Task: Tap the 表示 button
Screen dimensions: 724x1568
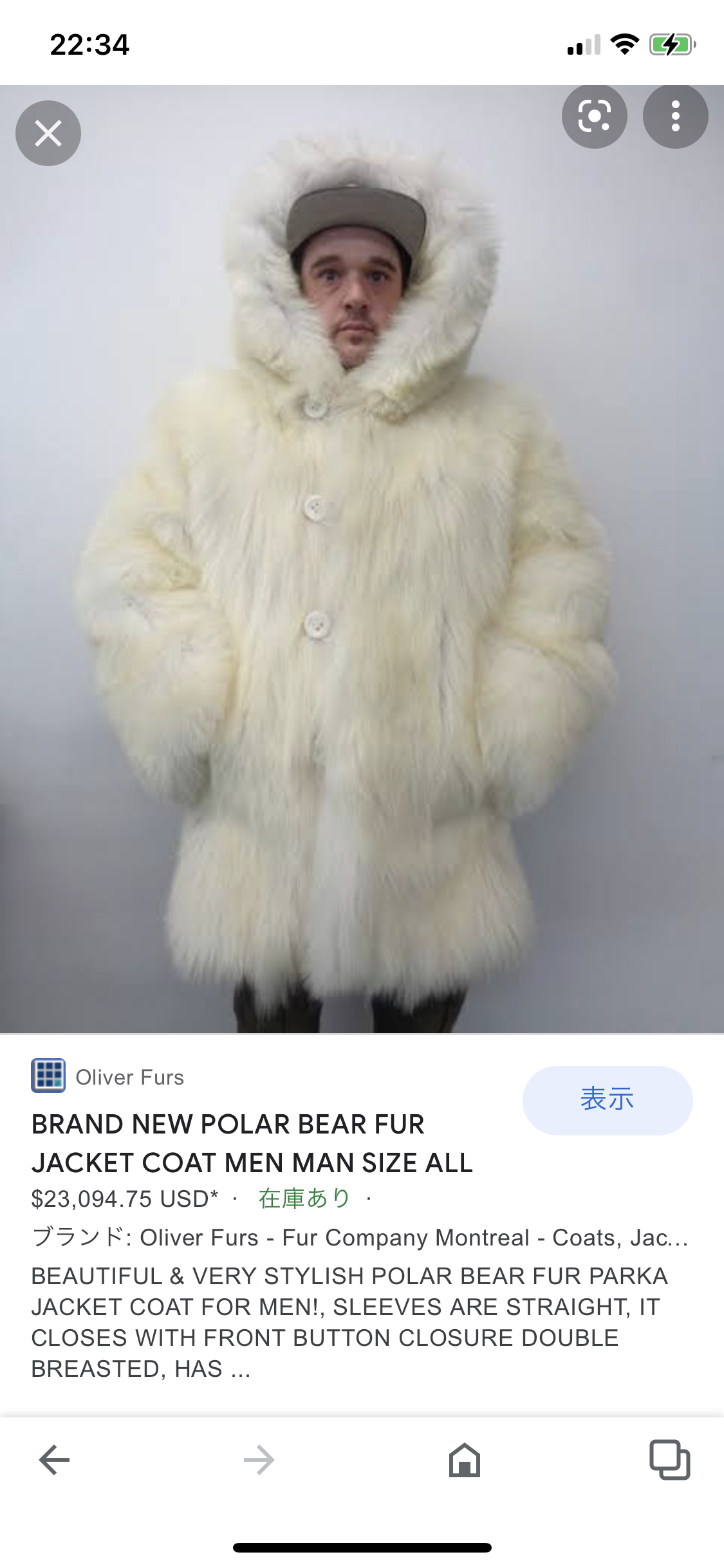Action: (608, 1100)
